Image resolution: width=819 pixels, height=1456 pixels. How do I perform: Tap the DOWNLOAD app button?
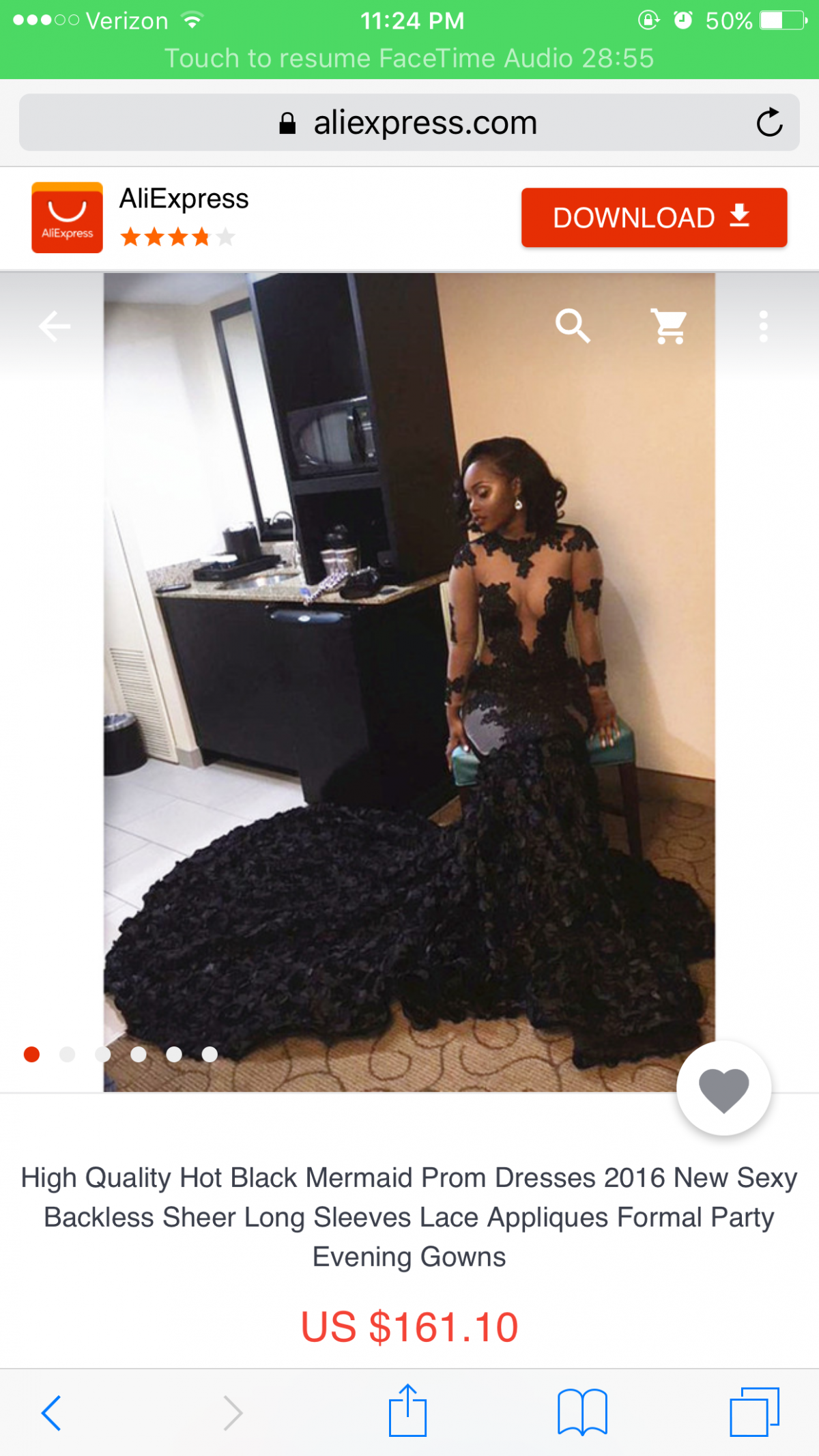tap(654, 218)
